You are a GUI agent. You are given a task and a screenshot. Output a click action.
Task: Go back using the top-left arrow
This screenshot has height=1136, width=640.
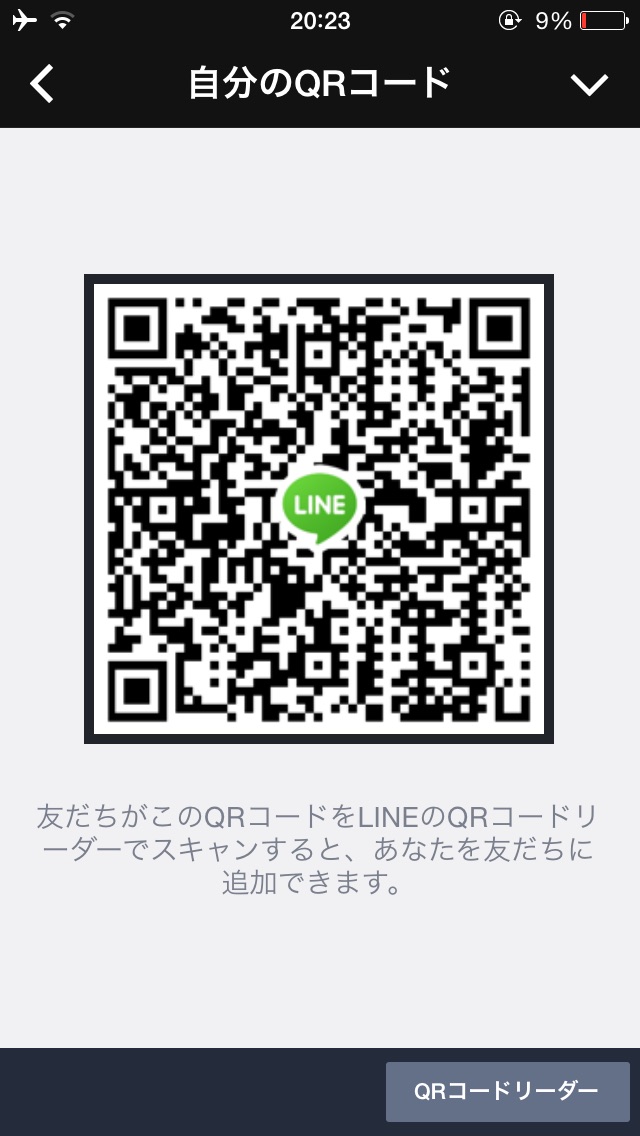pyautogui.click(x=42, y=84)
